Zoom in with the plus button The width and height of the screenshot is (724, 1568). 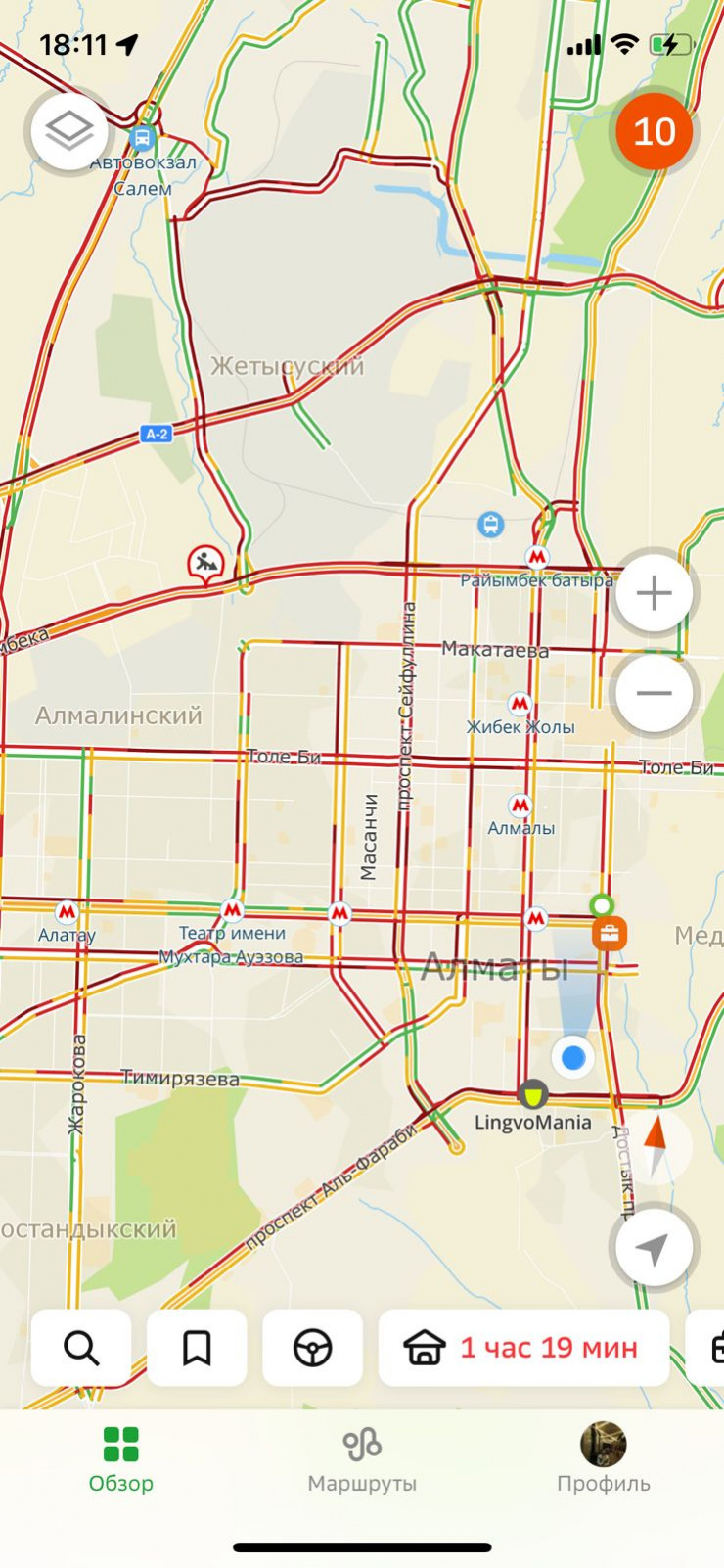[654, 593]
